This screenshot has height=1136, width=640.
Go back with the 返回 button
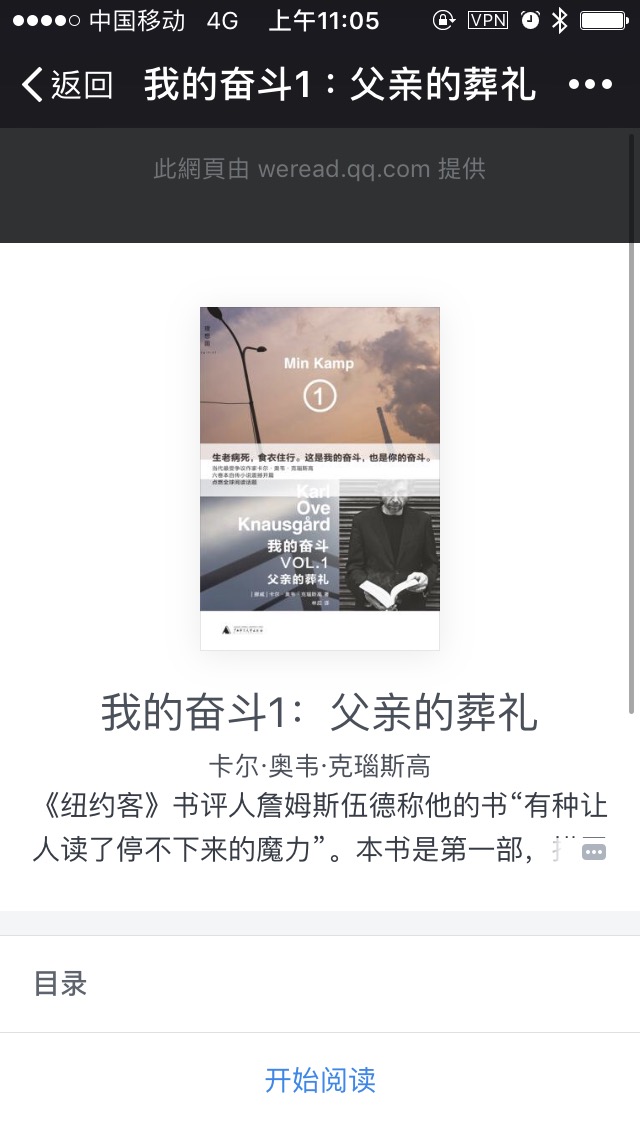coord(67,85)
